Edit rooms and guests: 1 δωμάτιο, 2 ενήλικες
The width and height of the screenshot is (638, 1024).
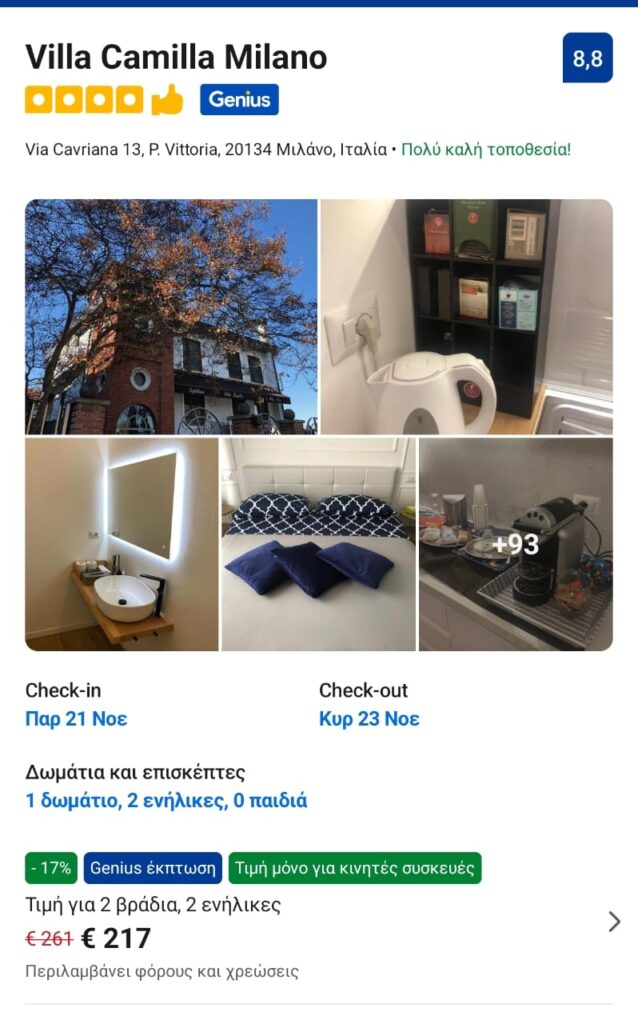166,801
